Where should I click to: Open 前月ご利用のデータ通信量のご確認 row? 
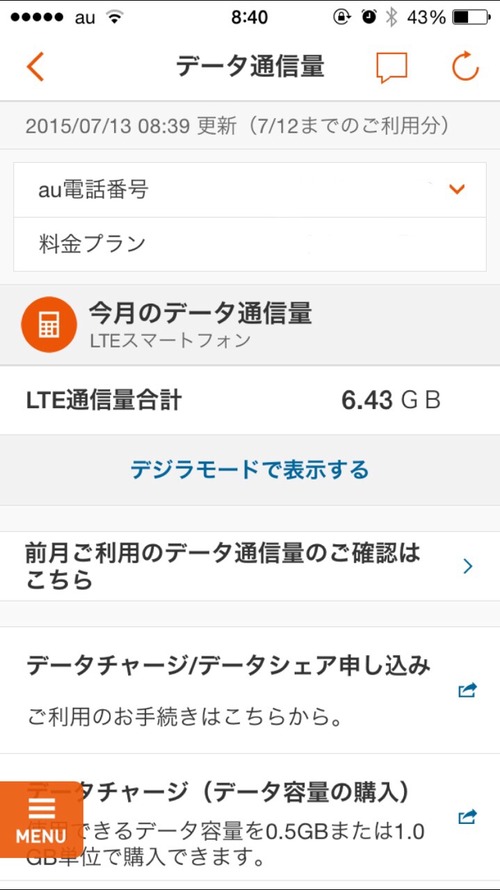(250, 566)
